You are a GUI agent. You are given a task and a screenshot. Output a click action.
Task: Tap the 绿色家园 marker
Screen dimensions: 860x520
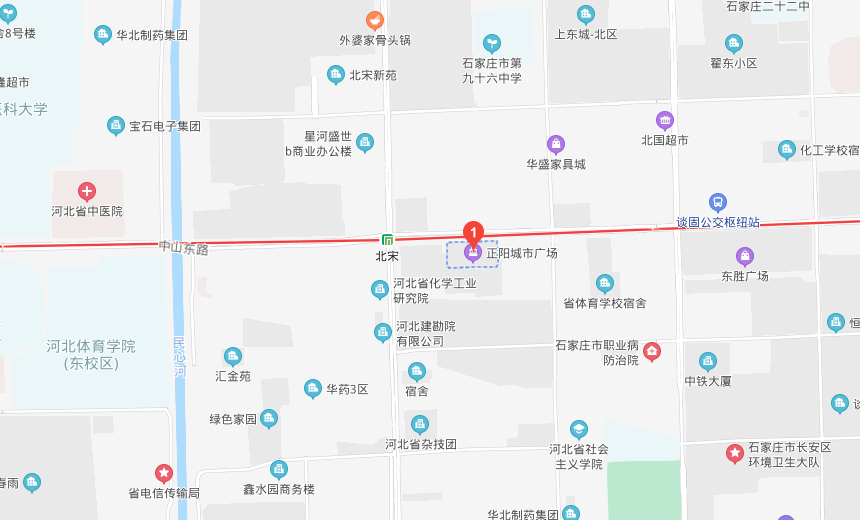point(268,419)
